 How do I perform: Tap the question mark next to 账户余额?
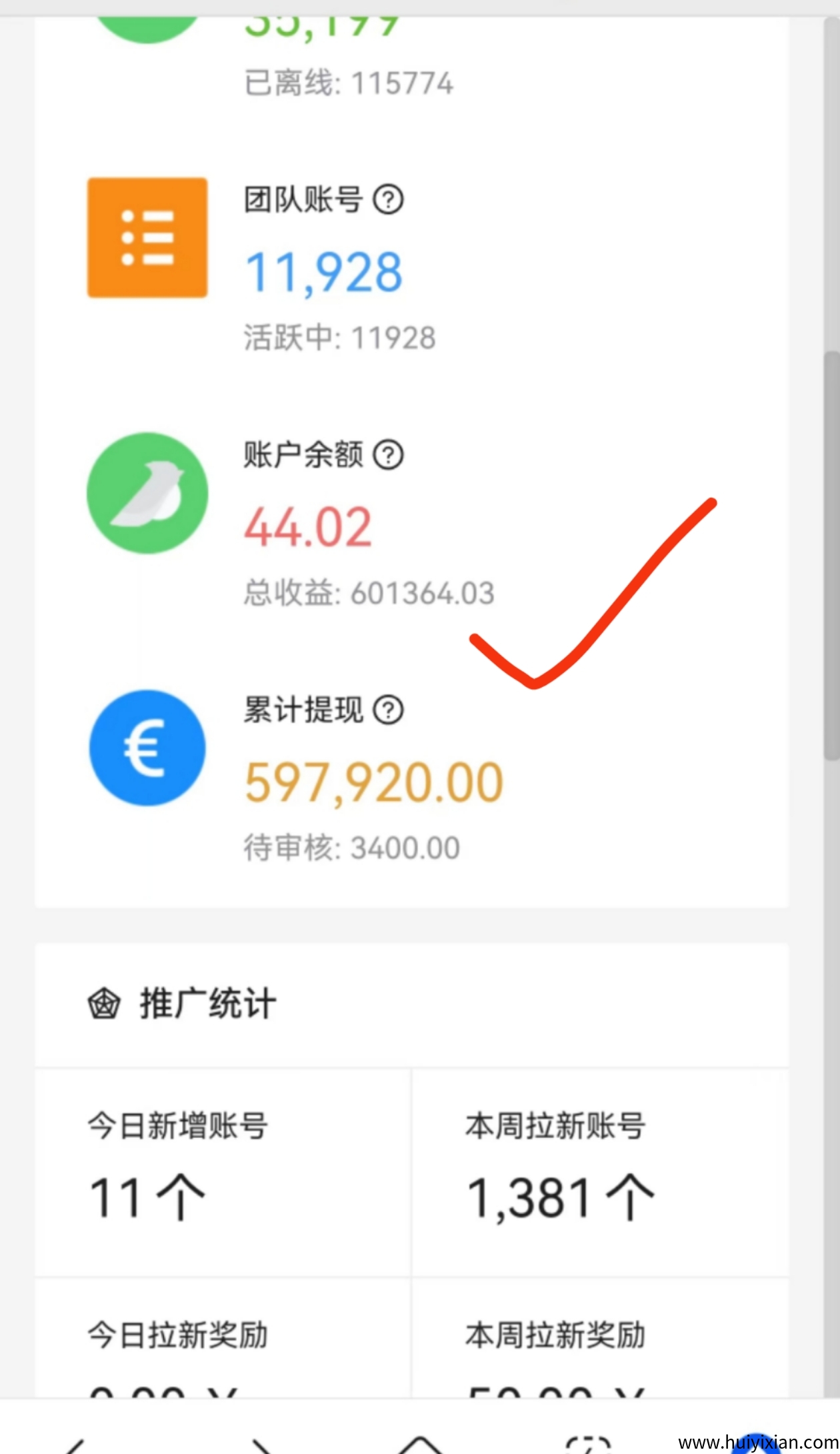point(388,455)
